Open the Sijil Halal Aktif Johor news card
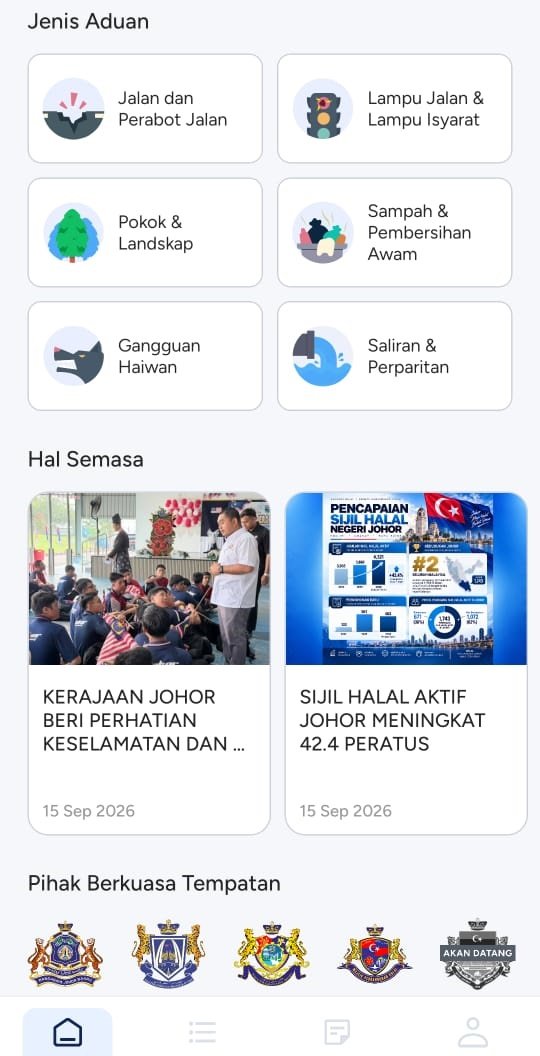The image size is (540, 1056). coord(406,663)
